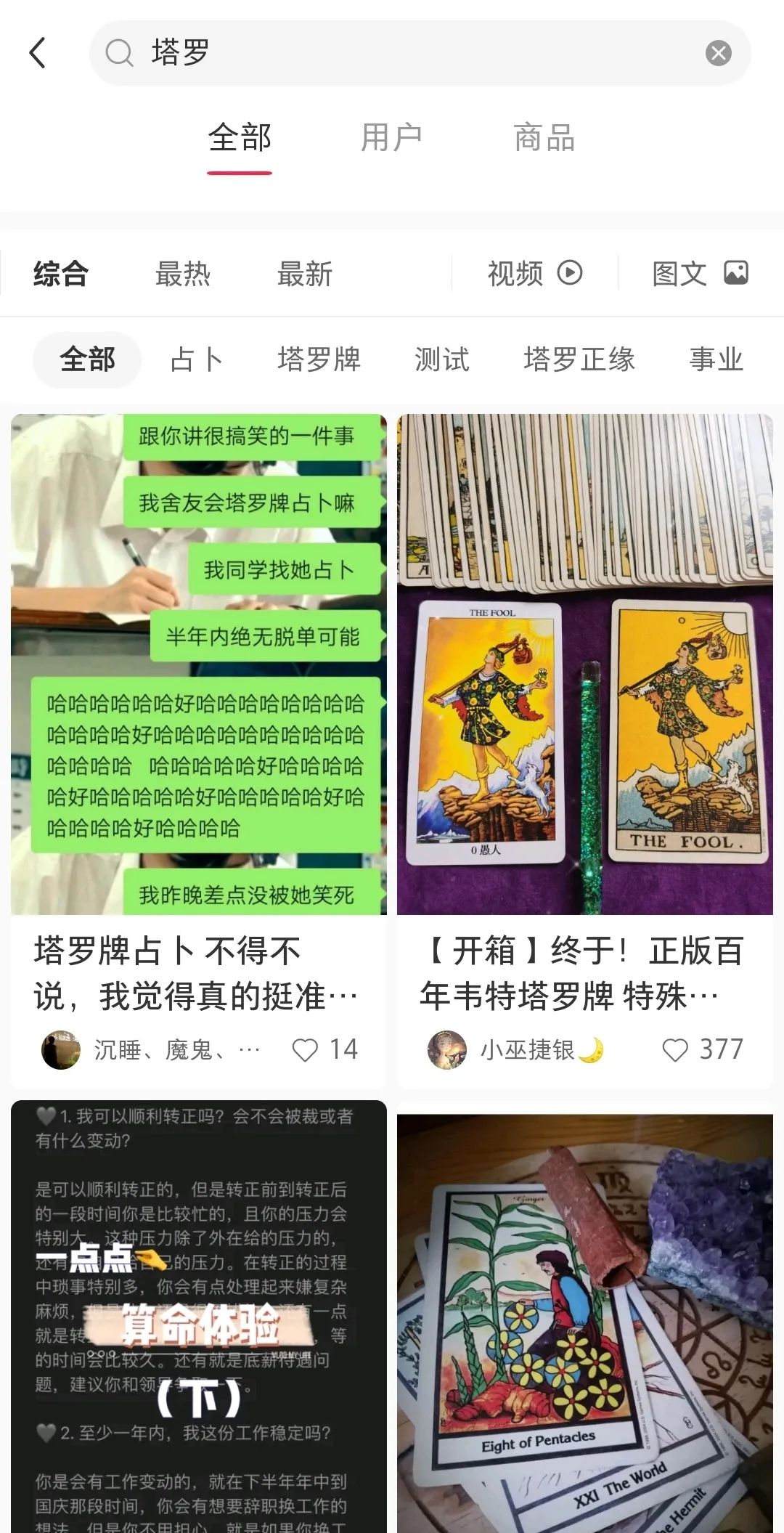Open the avatar of 沉睡、魔鬼
Image resolution: width=784 pixels, height=1533 pixels.
point(60,1049)
